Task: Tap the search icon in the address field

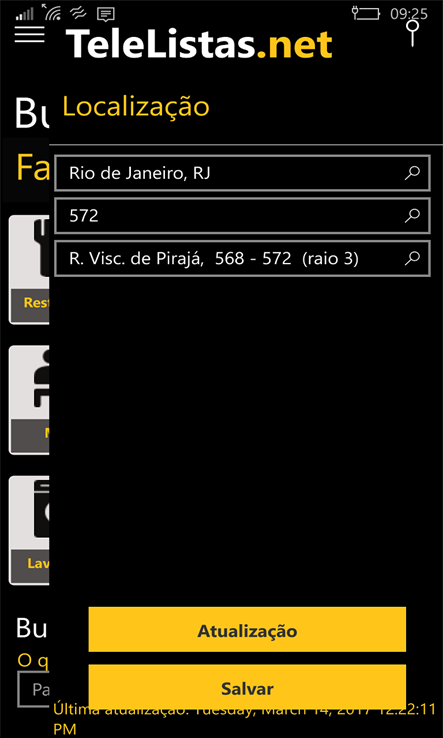Action: [x=412, y=258]
